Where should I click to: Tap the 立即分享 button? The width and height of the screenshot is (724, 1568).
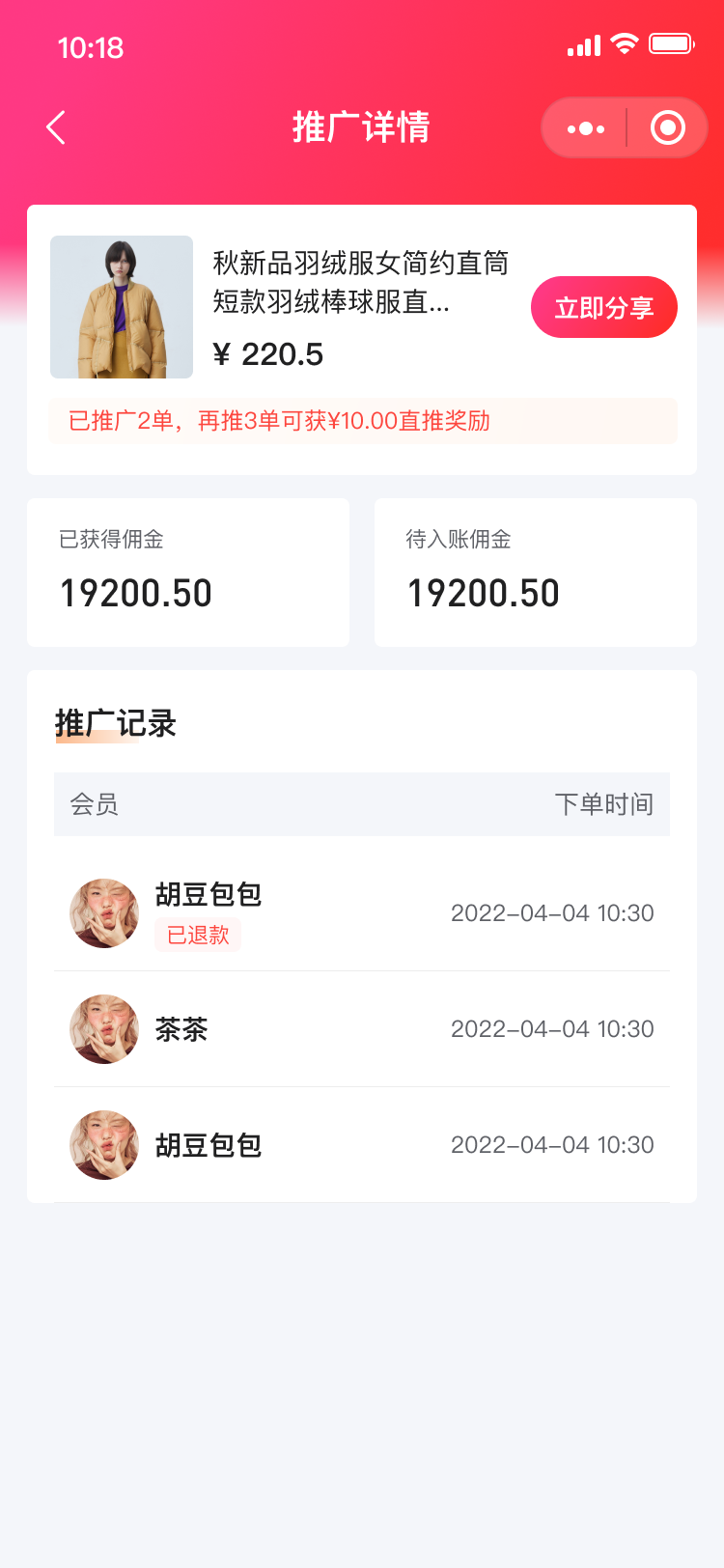click(x=604, y=307)
